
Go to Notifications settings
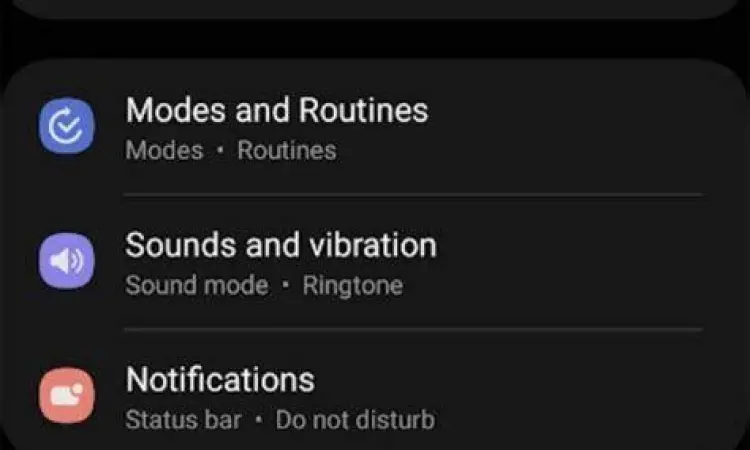220,396
